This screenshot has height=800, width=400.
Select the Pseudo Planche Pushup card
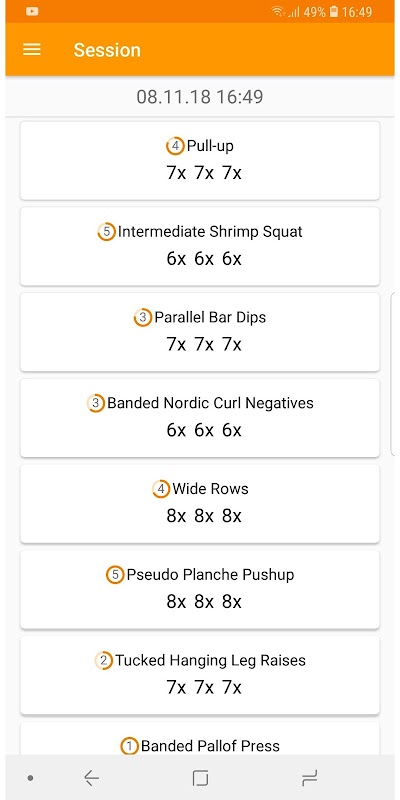tap(200, 589)
